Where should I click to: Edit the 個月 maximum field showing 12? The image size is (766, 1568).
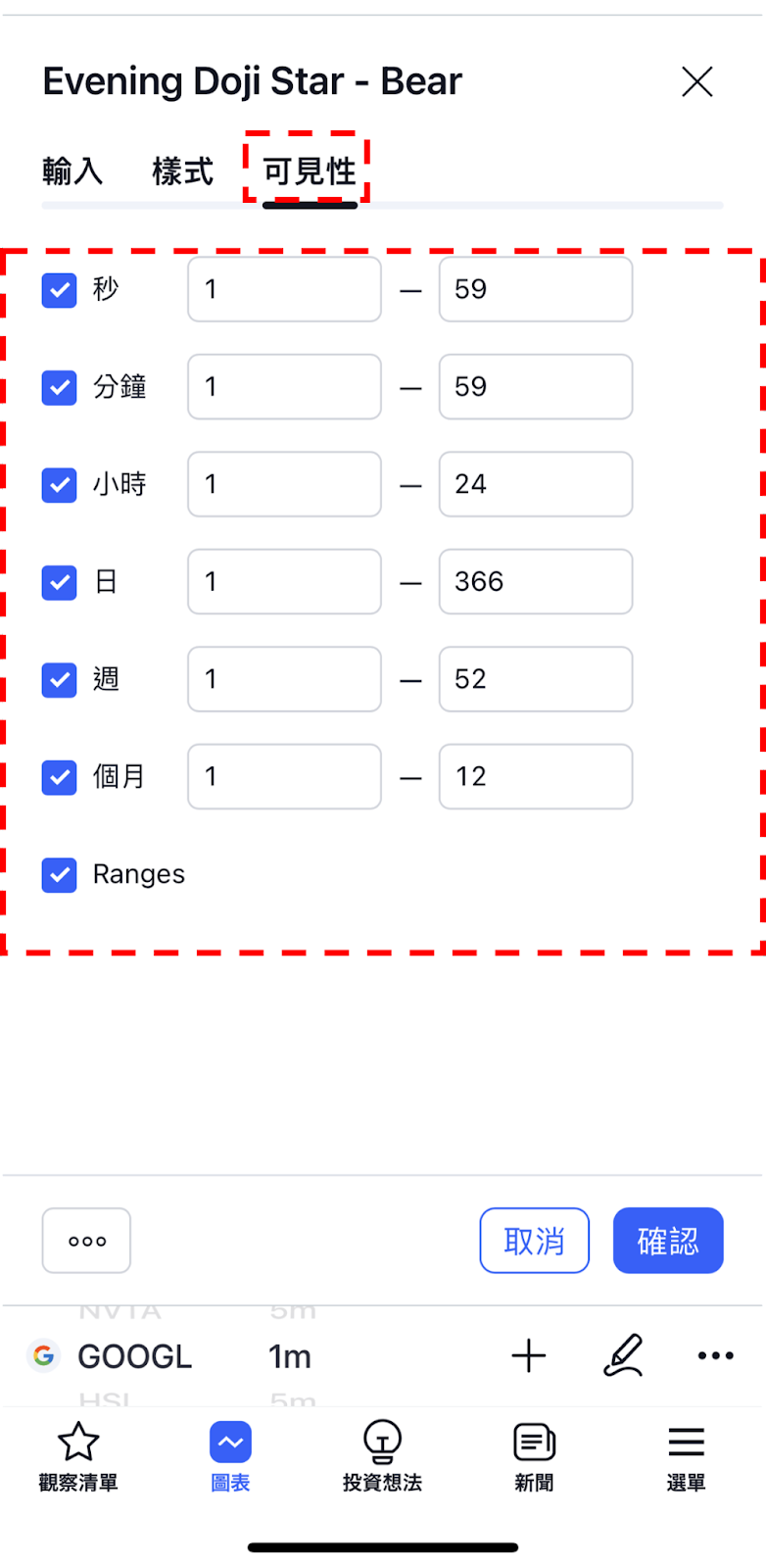(x=536, y=776)
